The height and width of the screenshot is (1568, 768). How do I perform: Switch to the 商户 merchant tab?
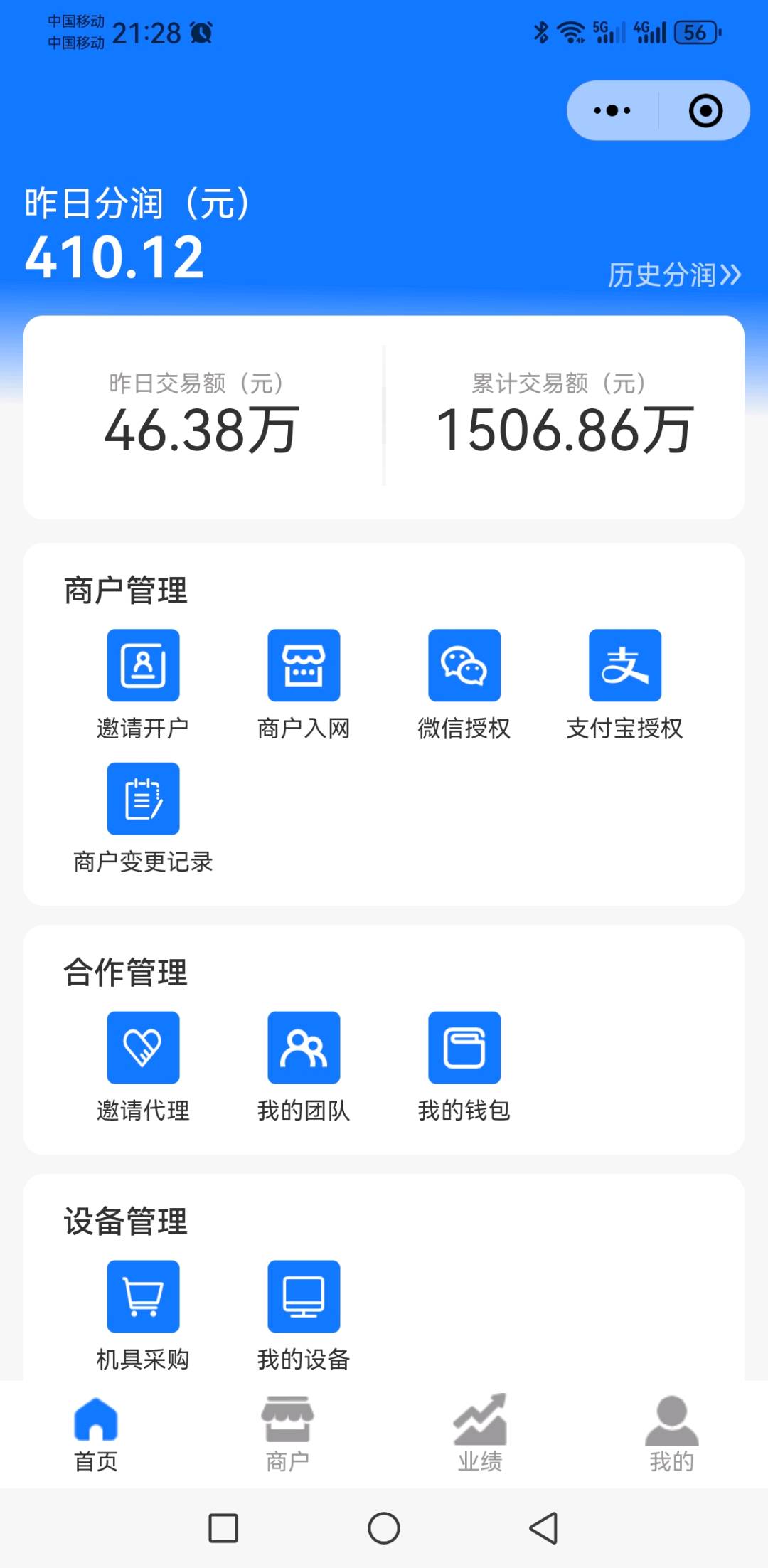point(287,1433)
